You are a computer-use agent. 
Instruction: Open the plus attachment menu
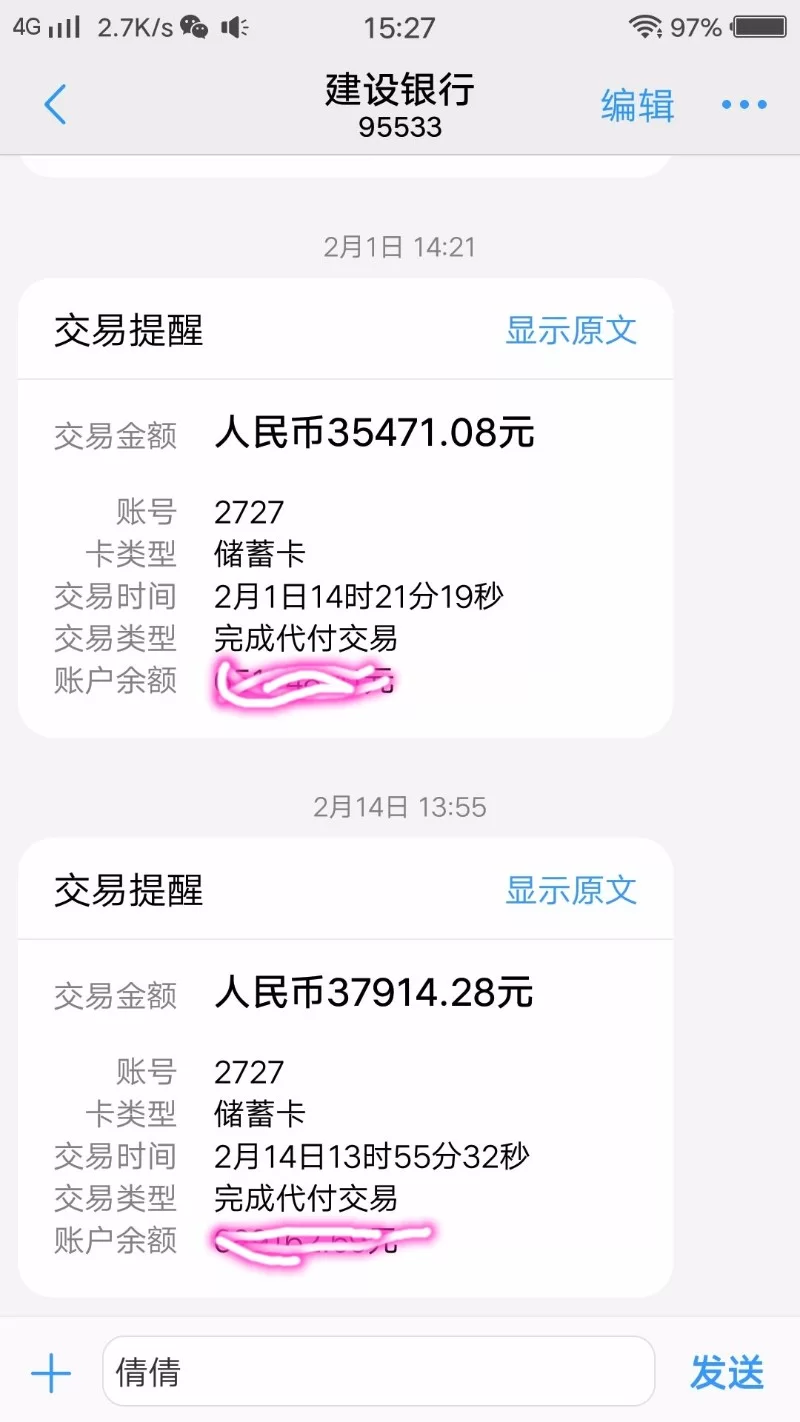pyautogui.click(x=51, y=1374)
